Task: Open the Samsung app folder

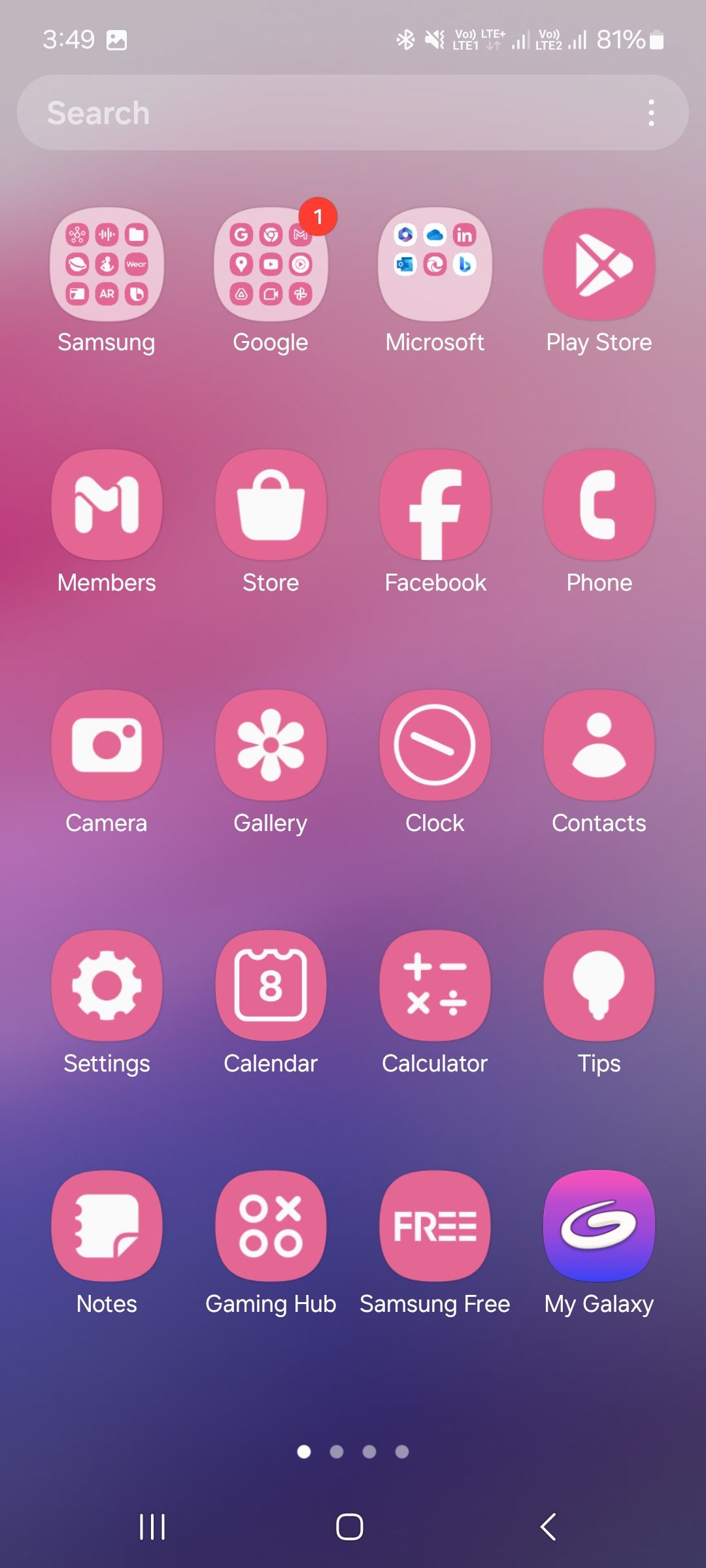Action: [107, 265]
